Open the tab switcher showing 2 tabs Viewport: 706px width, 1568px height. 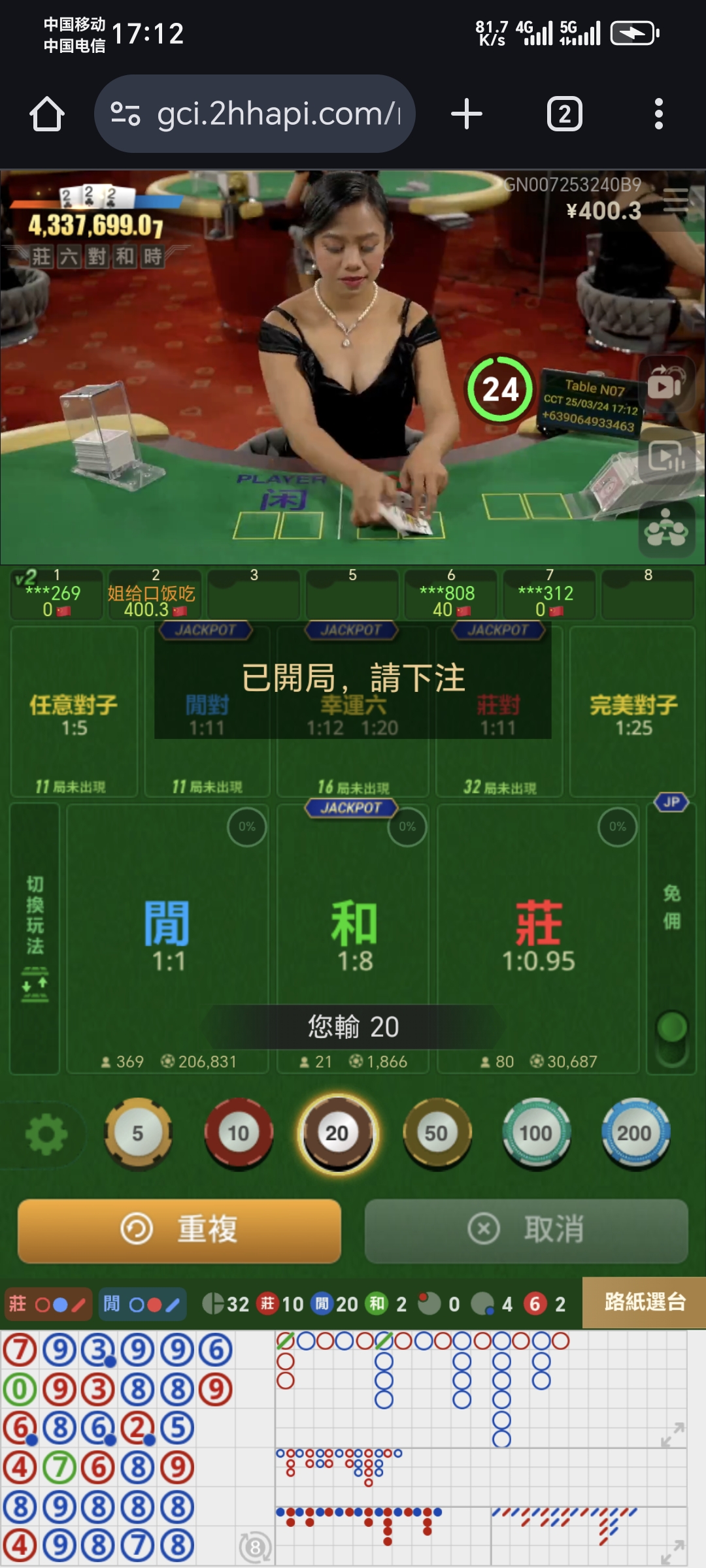(564, 114)
